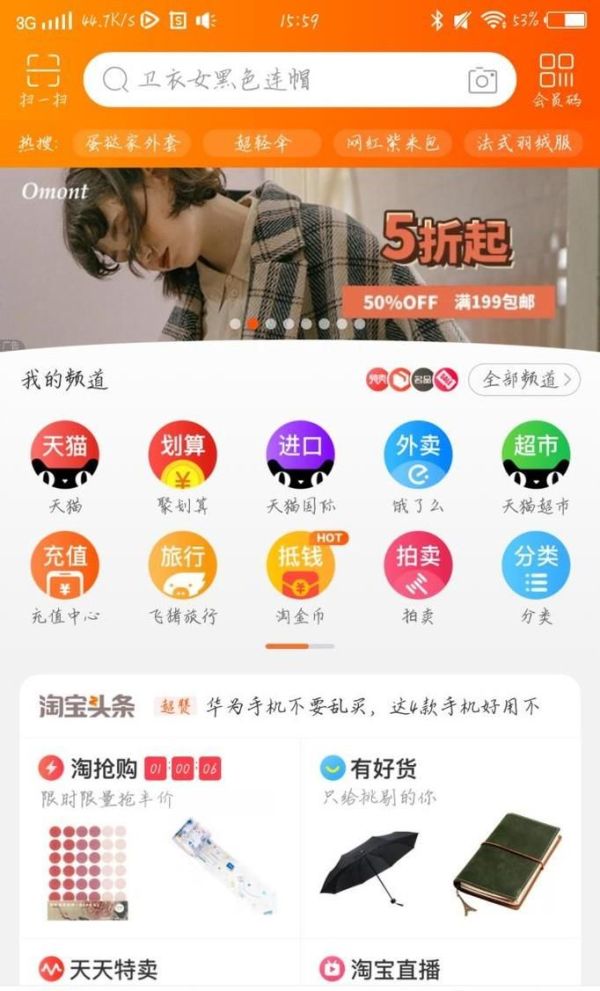Open 天猫国际 imports
Image resolution: width=600 pixels, height=991 pixels.
[x=300, y=466]
